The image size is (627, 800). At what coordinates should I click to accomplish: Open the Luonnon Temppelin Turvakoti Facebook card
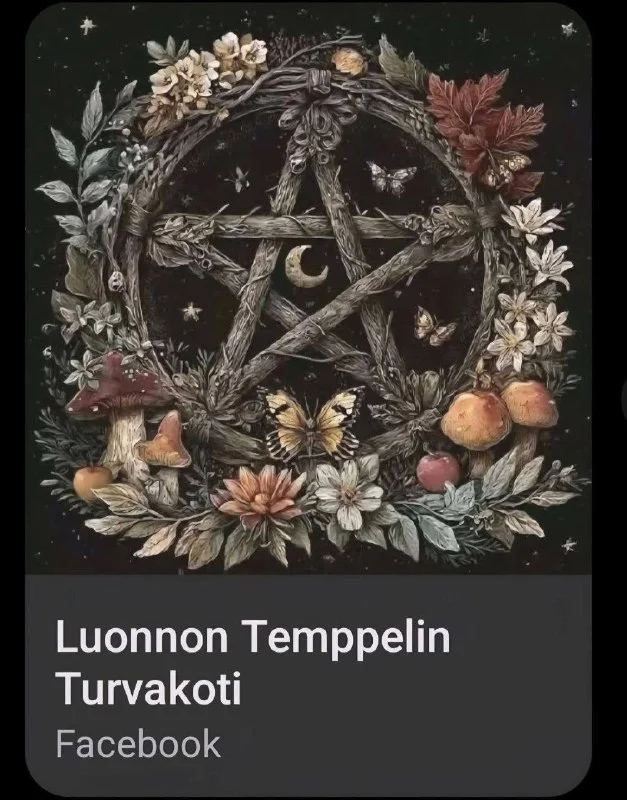tap(252, 664)
